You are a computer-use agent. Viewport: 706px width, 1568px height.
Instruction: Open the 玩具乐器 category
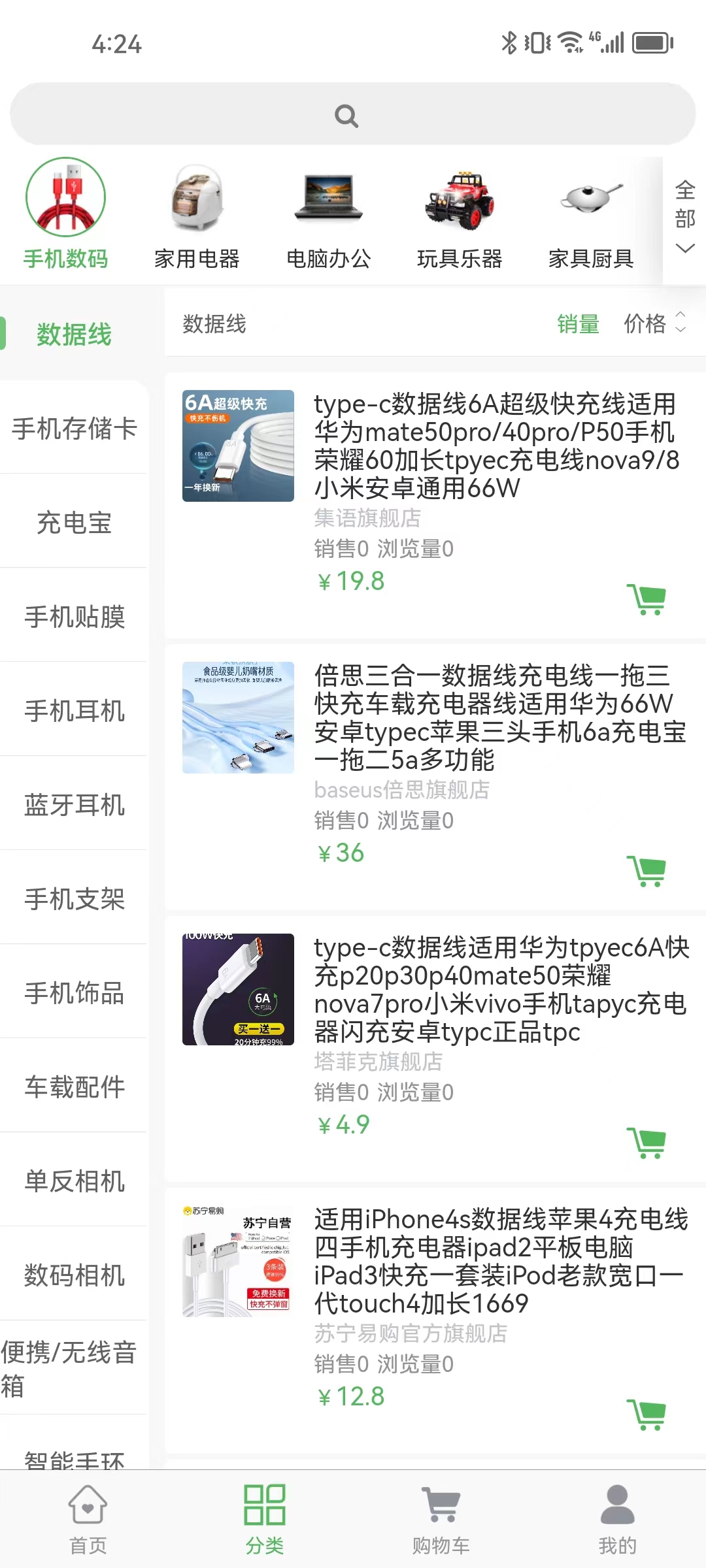(460, 216)
